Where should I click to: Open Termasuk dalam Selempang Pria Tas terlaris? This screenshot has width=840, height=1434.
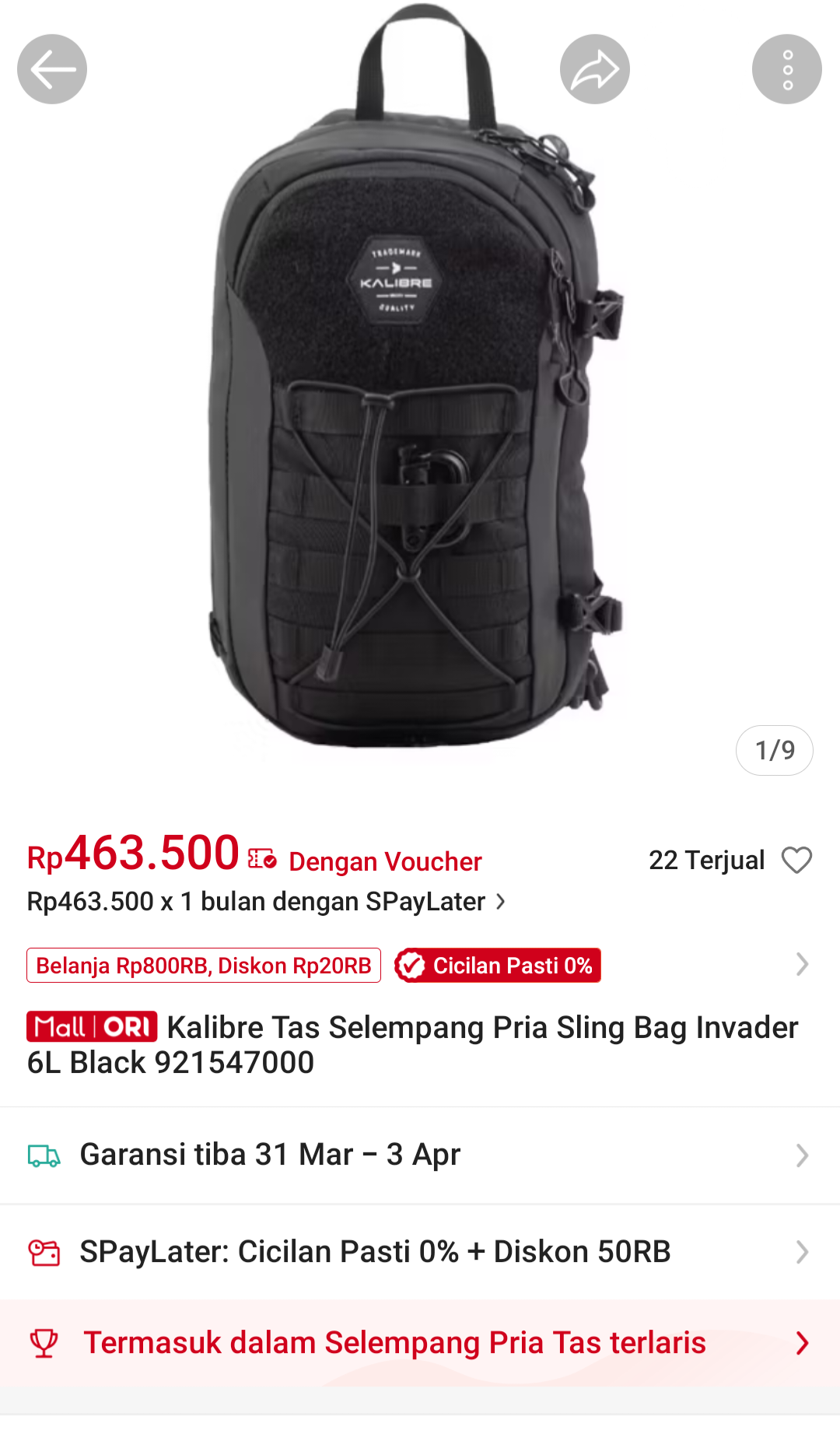pyautogui.click(x=420, y=1343)
